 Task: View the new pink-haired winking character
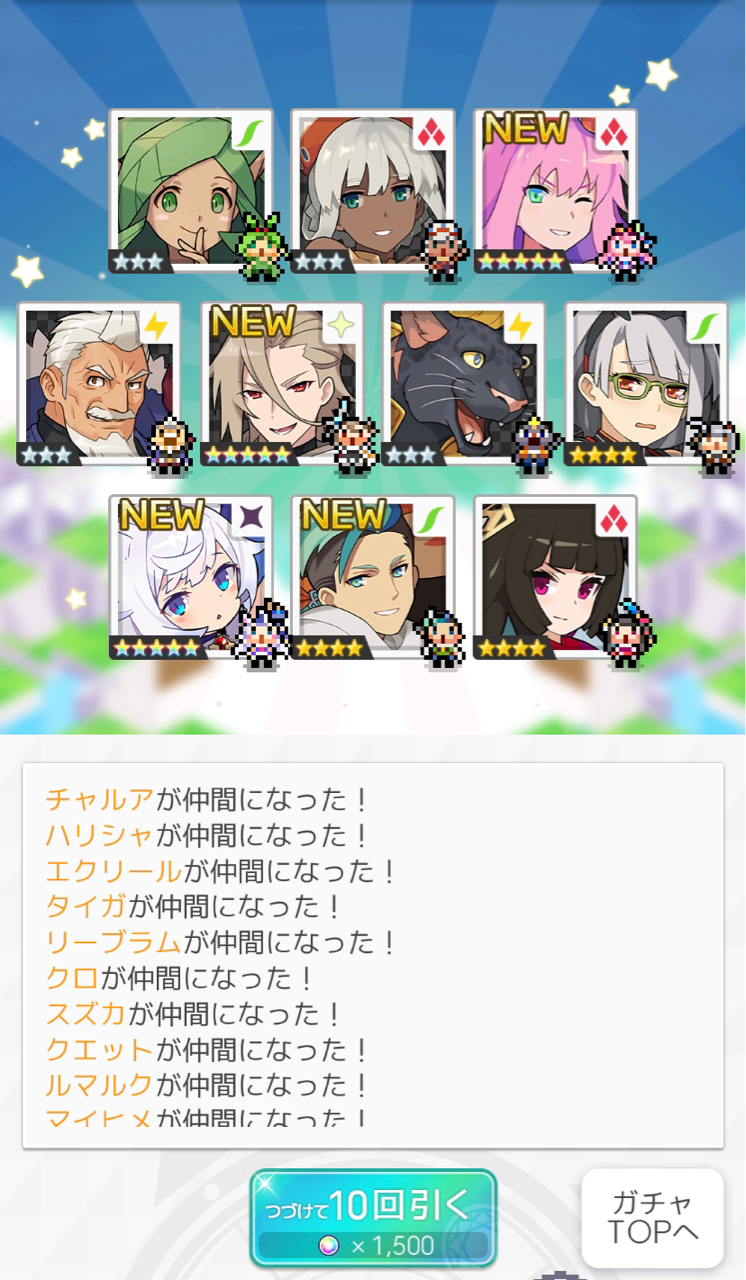click(x=555, y=191)
